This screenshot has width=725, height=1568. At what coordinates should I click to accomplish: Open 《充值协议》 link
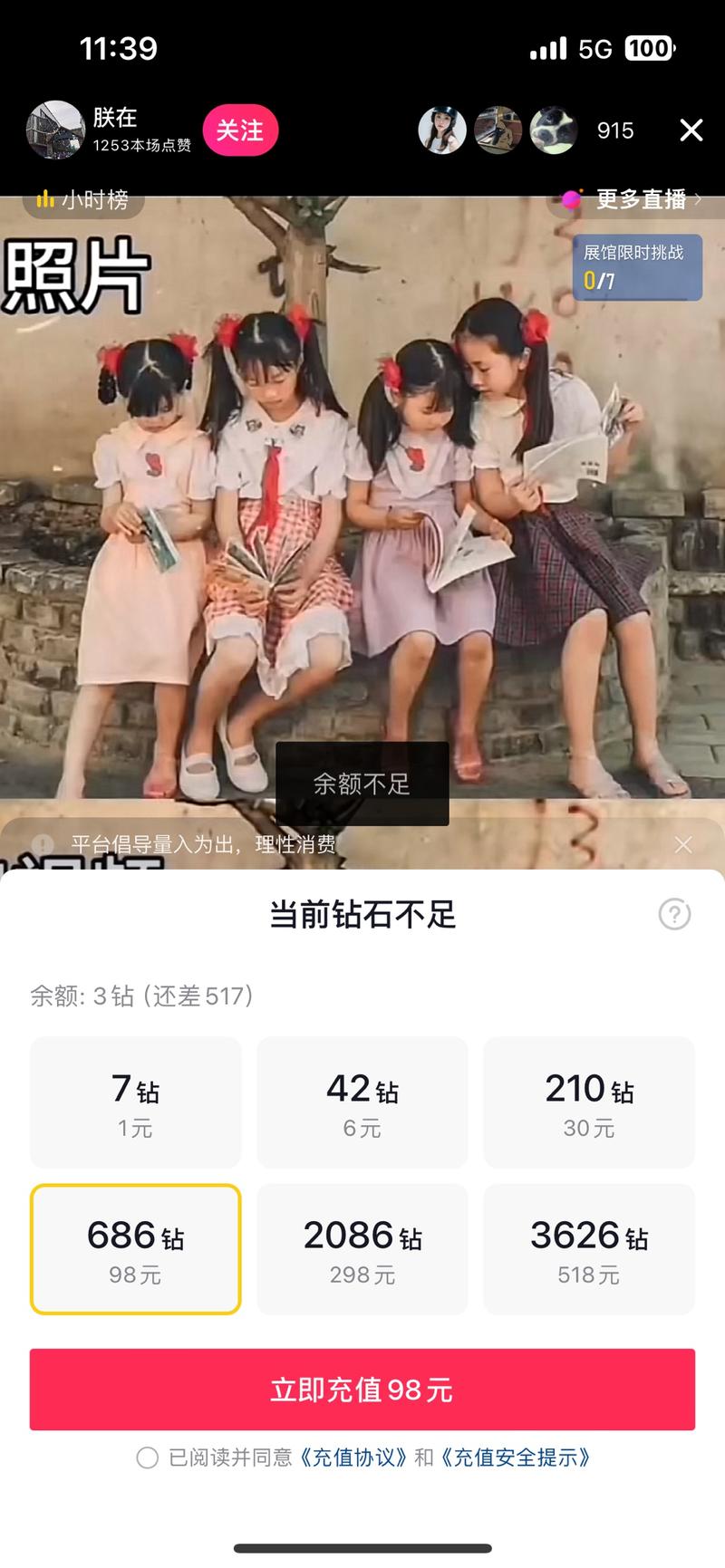353,1457
